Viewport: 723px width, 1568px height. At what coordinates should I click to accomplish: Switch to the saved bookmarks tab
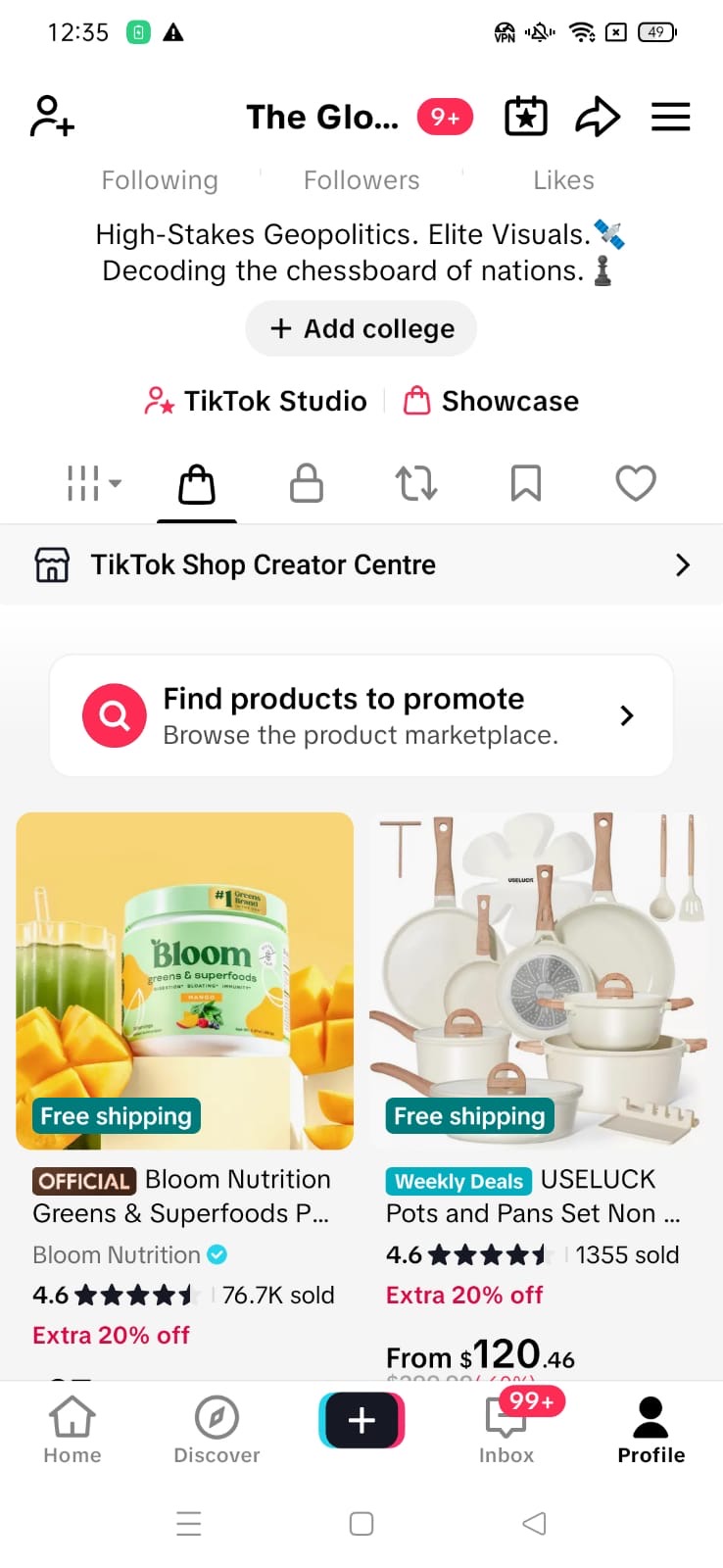[x=526, y=483]
